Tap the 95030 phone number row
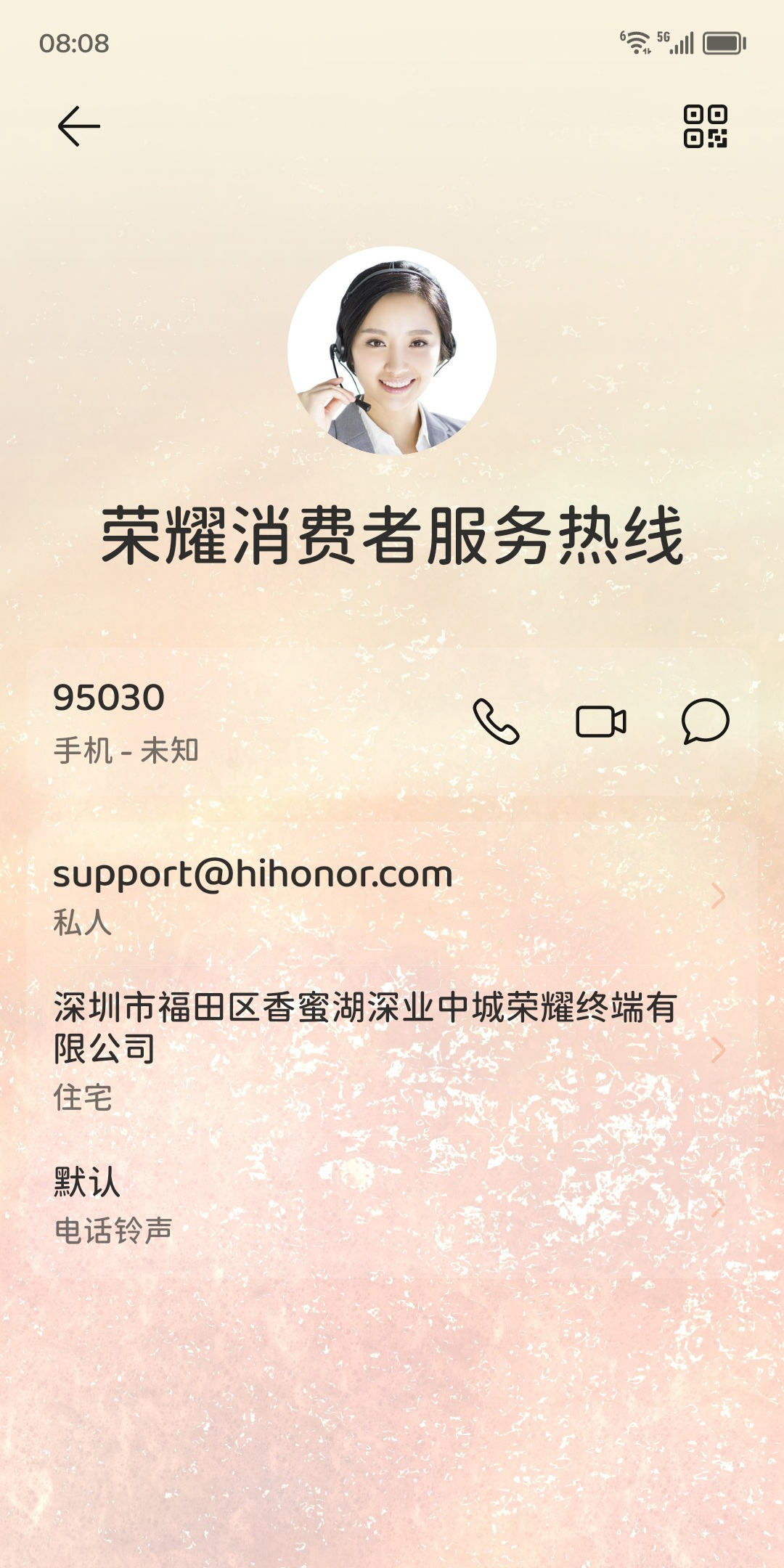Screen dimensions: 784x1568 coord(218,722)
